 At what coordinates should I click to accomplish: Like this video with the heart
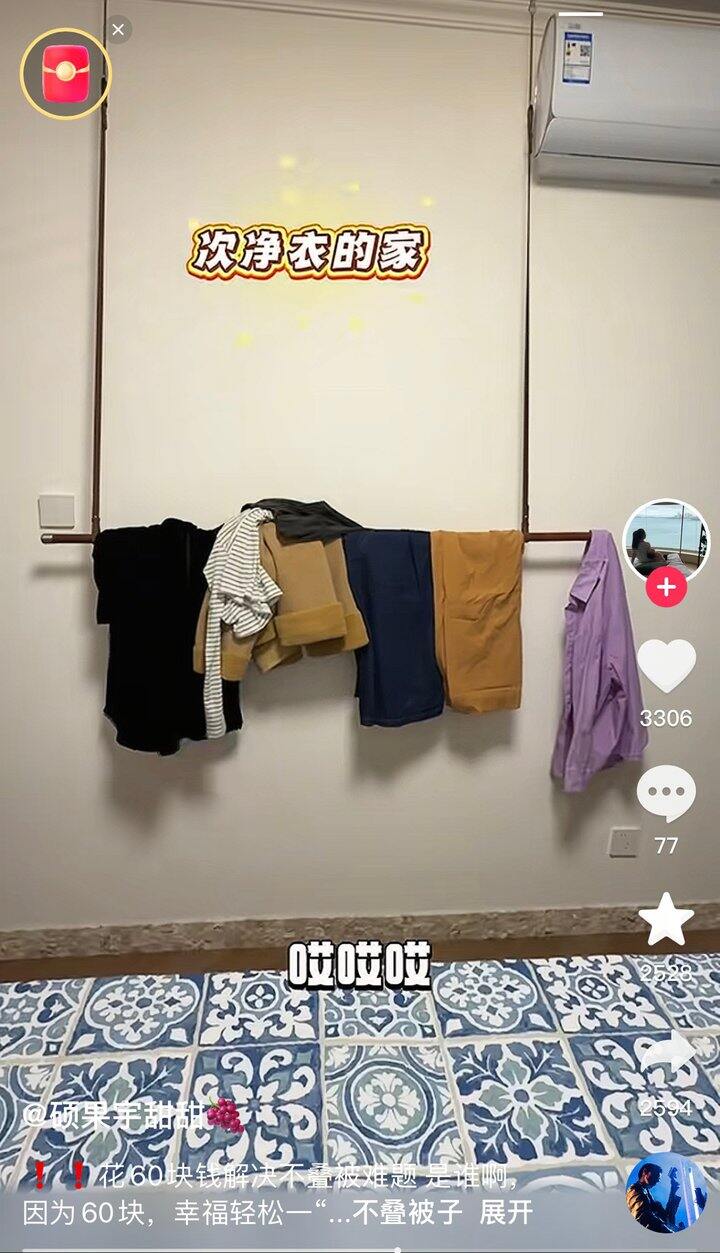tap(666, 667)
